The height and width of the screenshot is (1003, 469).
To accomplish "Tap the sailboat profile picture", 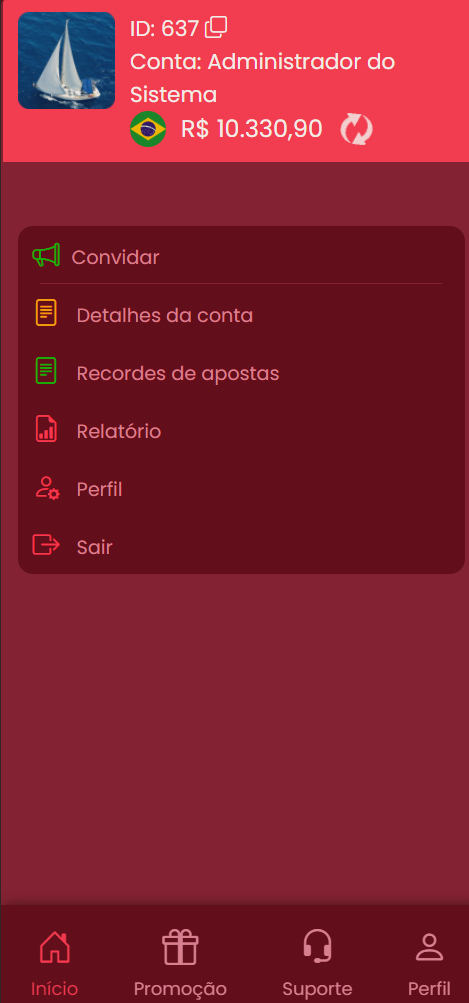I will coord(67,61).
